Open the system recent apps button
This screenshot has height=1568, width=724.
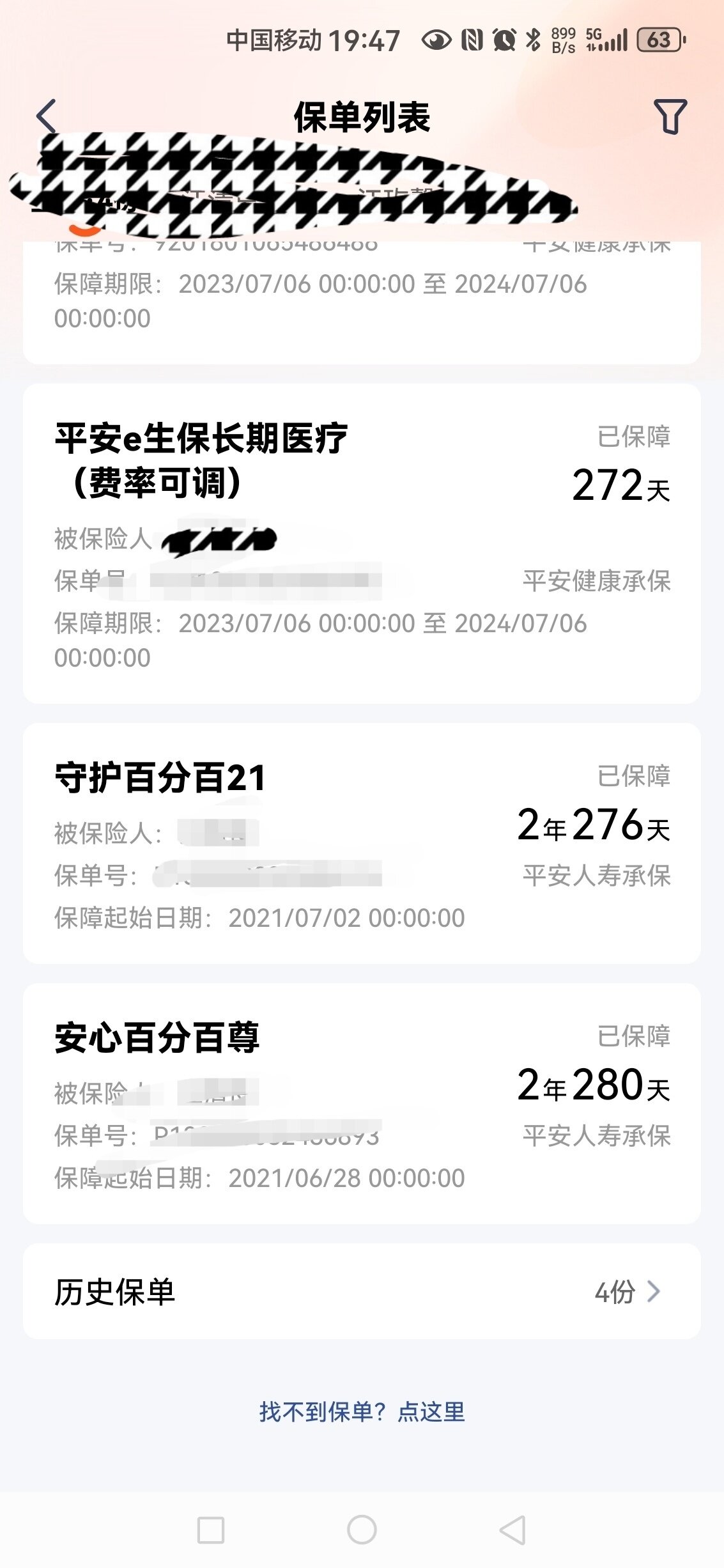pyautogui.click(x=211, y=1530)
